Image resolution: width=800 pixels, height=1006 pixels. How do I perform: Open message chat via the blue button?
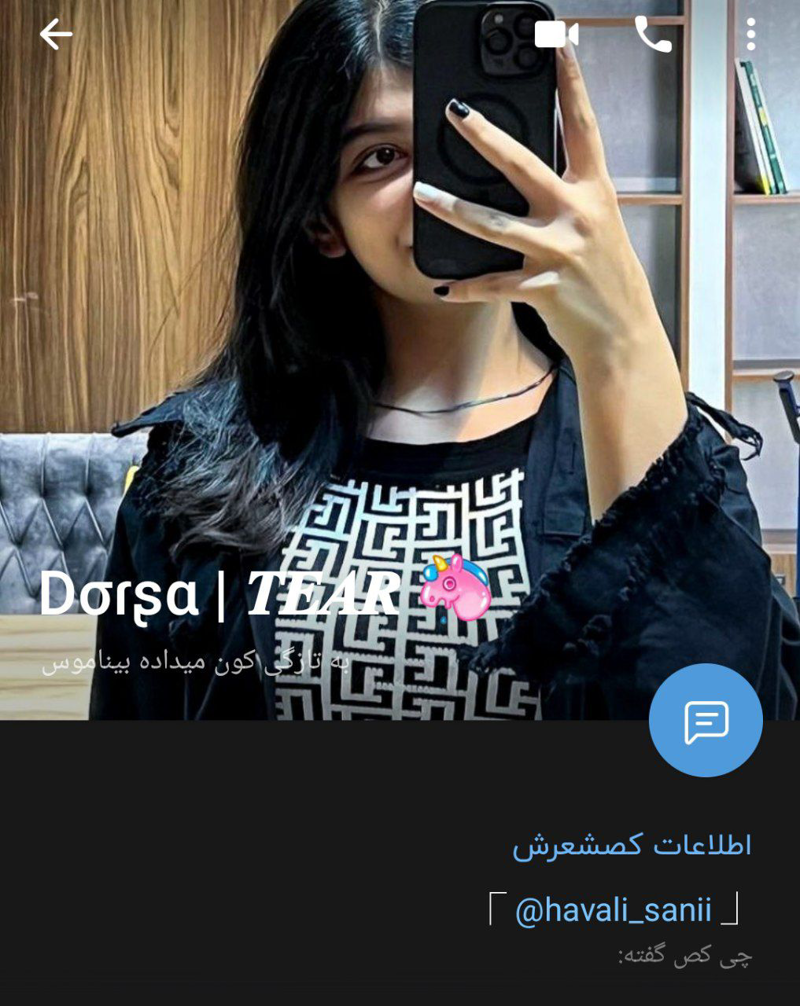pyautogui.click(x=705, y=720)
